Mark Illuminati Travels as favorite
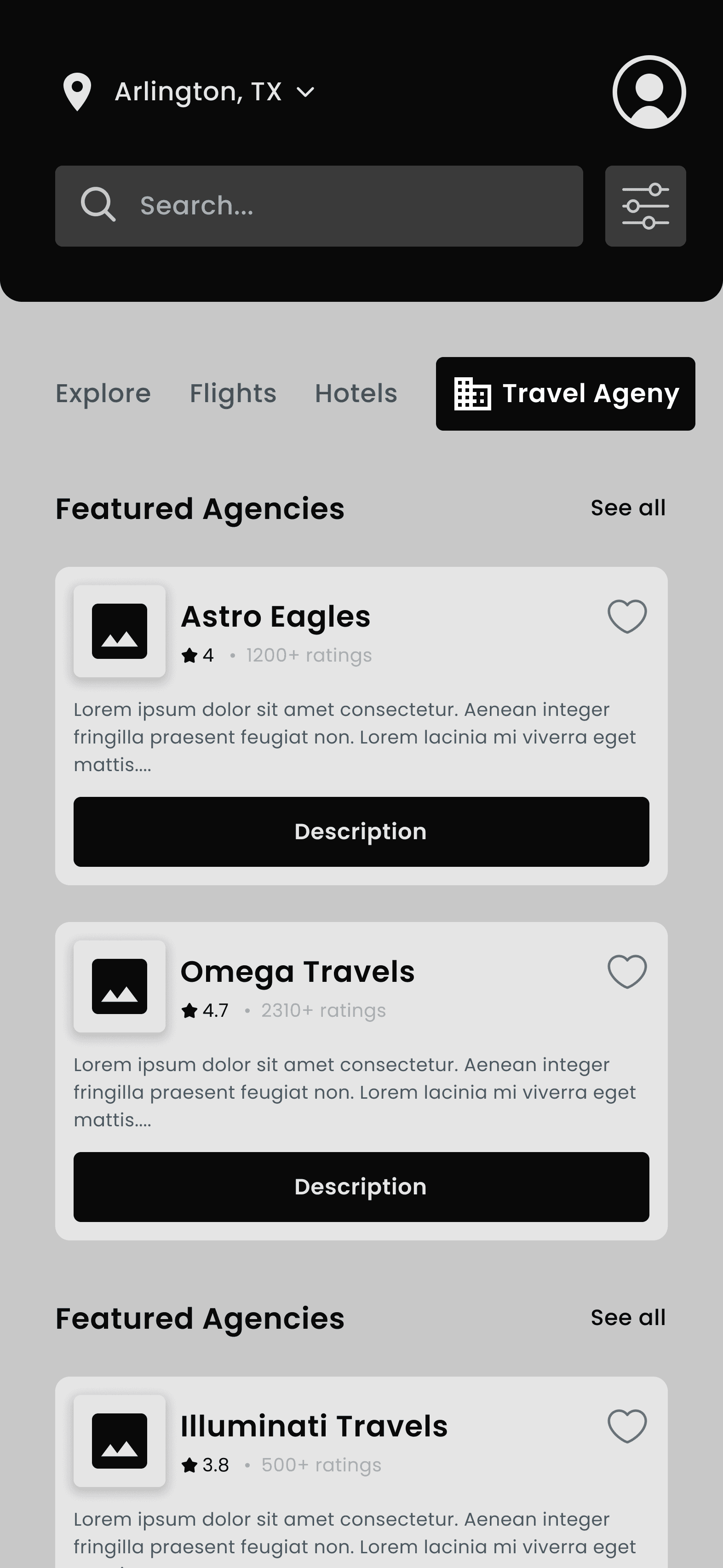Viewport: 723px width, 1568px height. [627, 1425]
